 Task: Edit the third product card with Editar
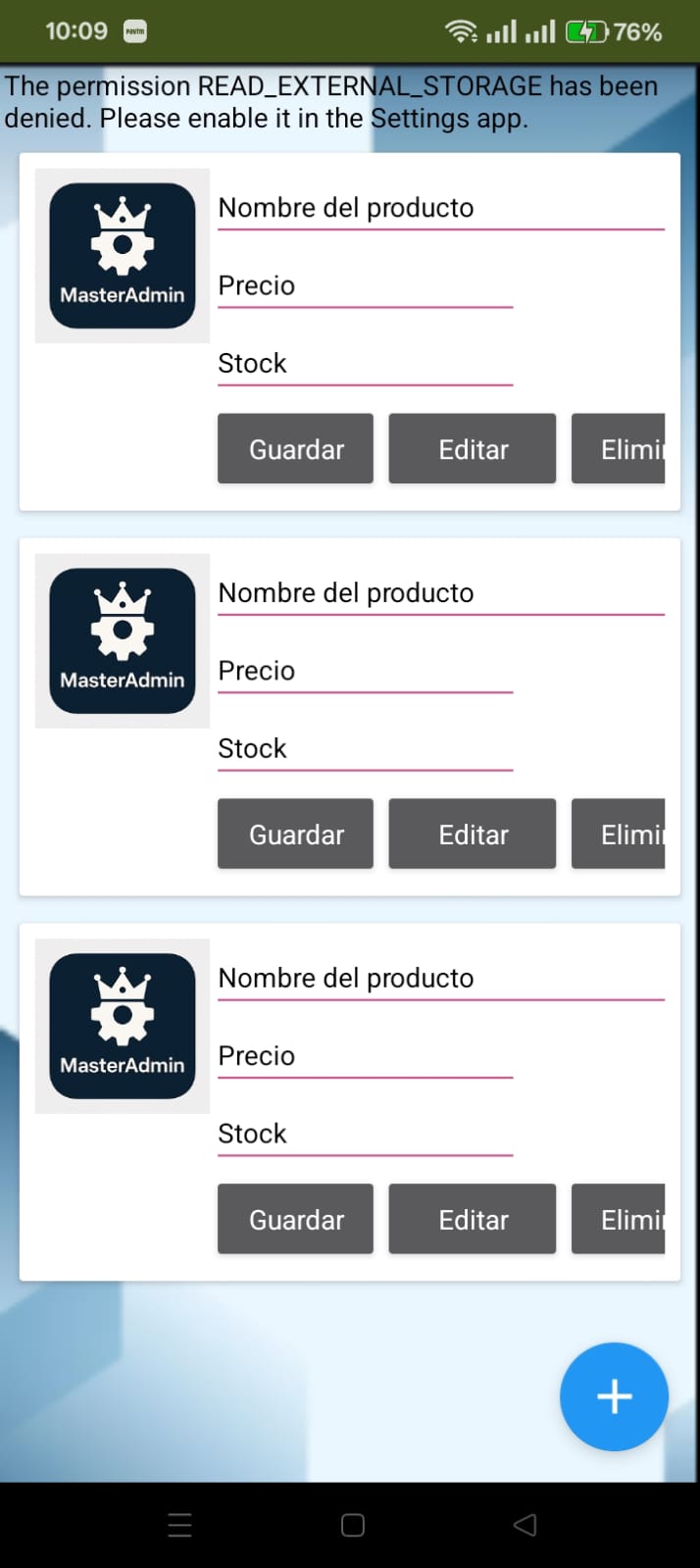click(x=473, y=1220)
